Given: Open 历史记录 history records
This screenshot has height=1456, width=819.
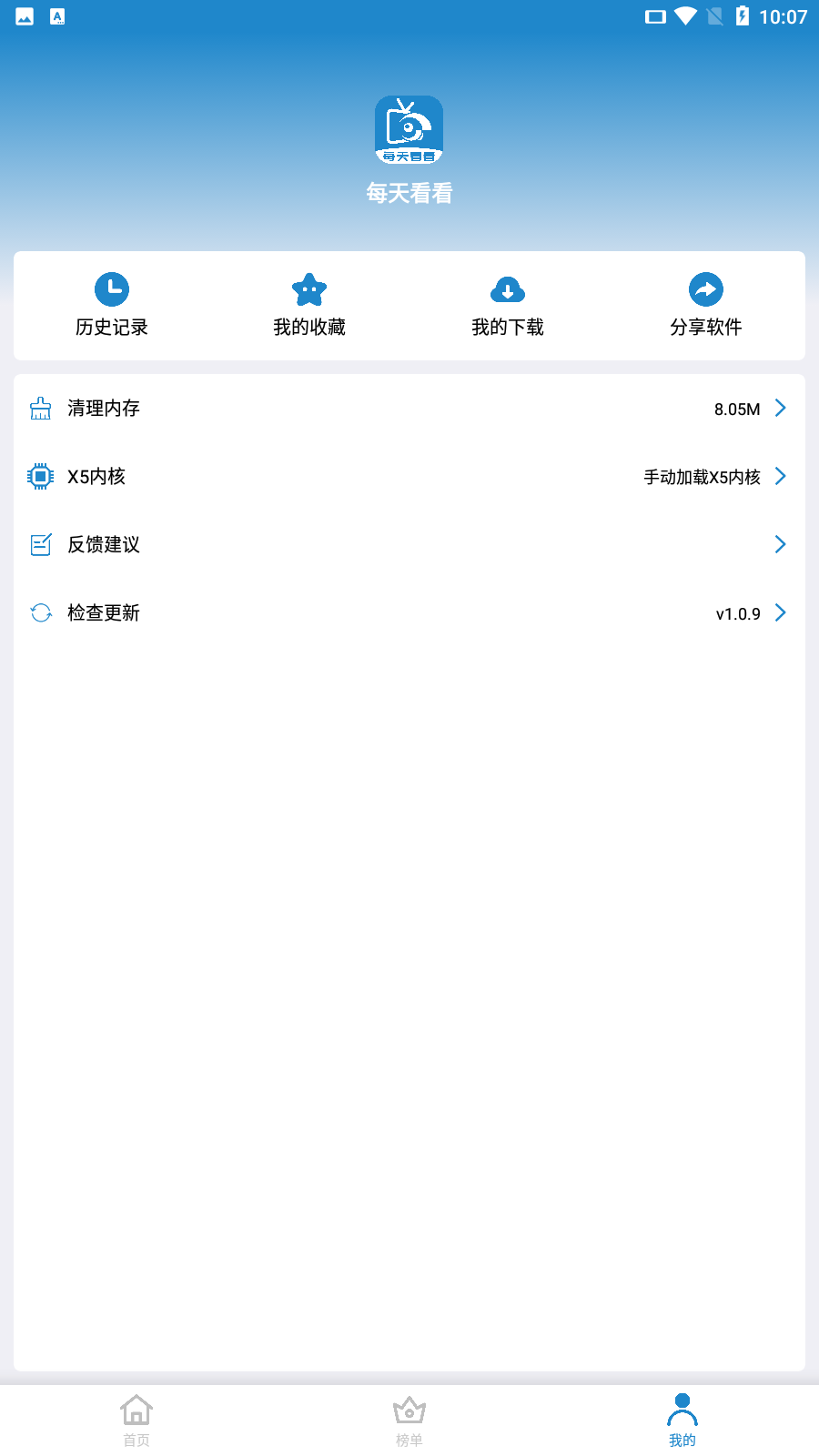Looking at the screenshot, I should [x=112, y=306].
